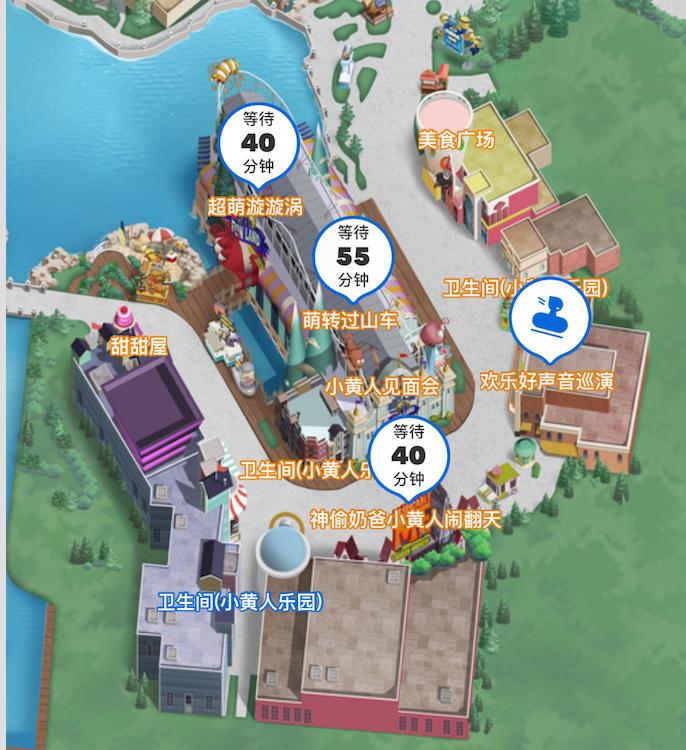Viewport: 686px width, 750px height.
Task: Select the 萌转过山车 55-minute wait pin
Action: pyautogui.click(x=354, y=255)
